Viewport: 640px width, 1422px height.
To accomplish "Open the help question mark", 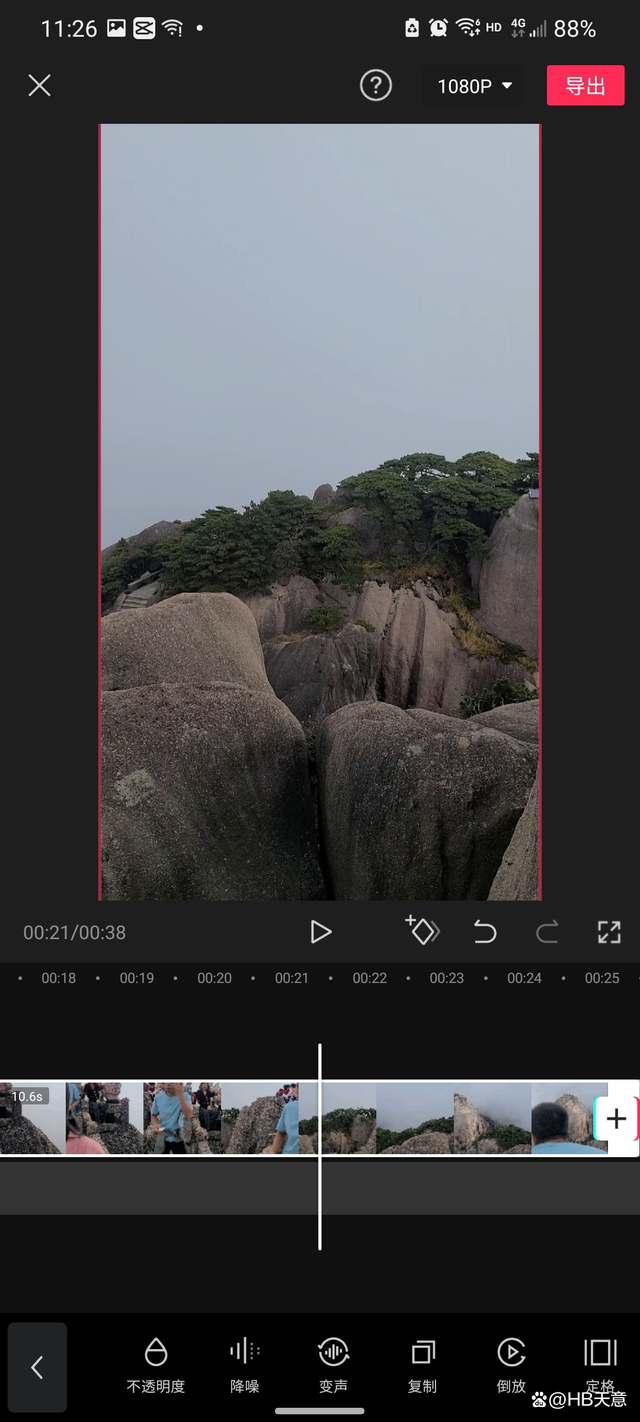I will point(375,86).
